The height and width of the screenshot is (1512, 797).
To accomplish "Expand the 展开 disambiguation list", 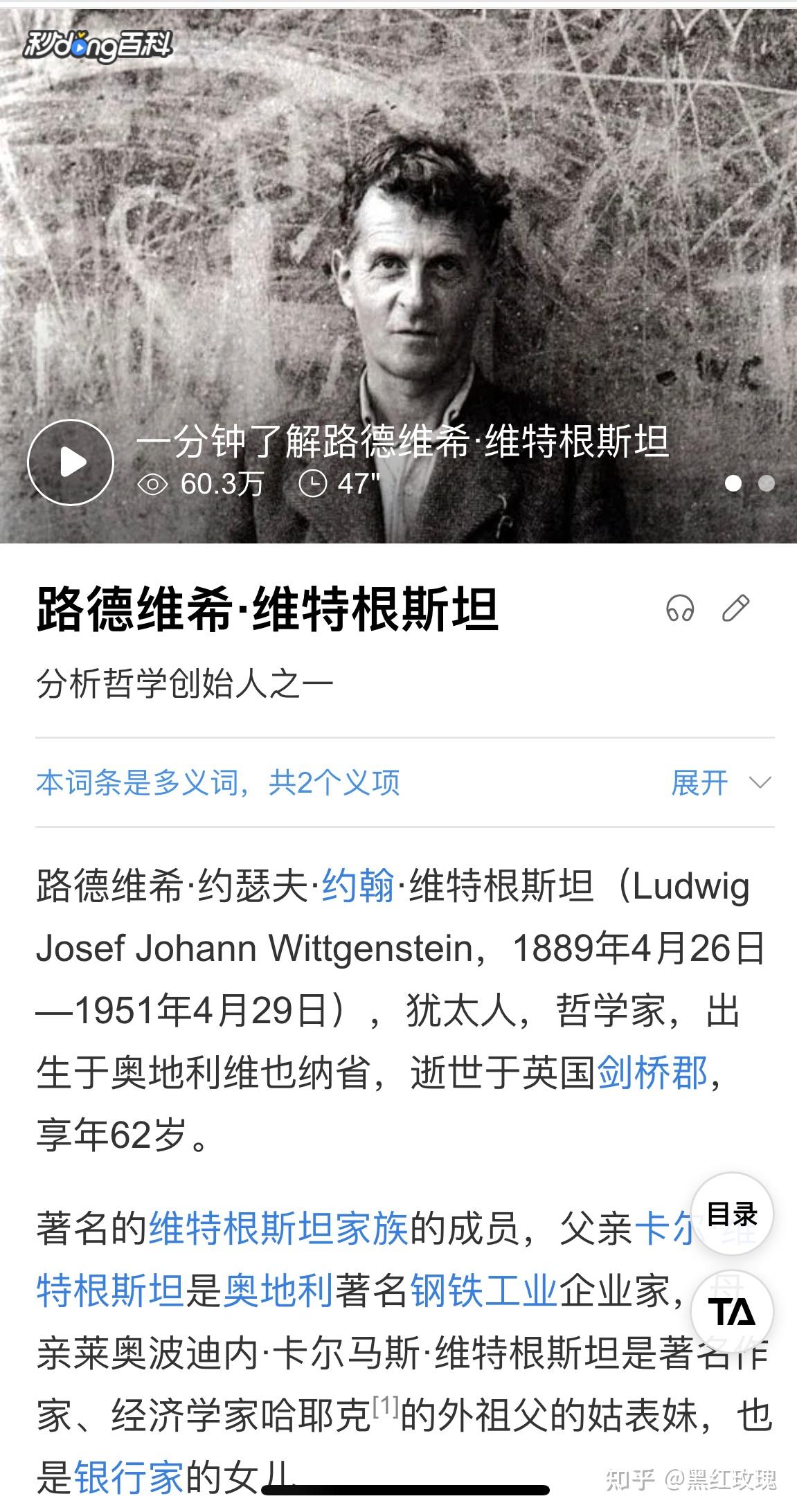I will point(720,783).
